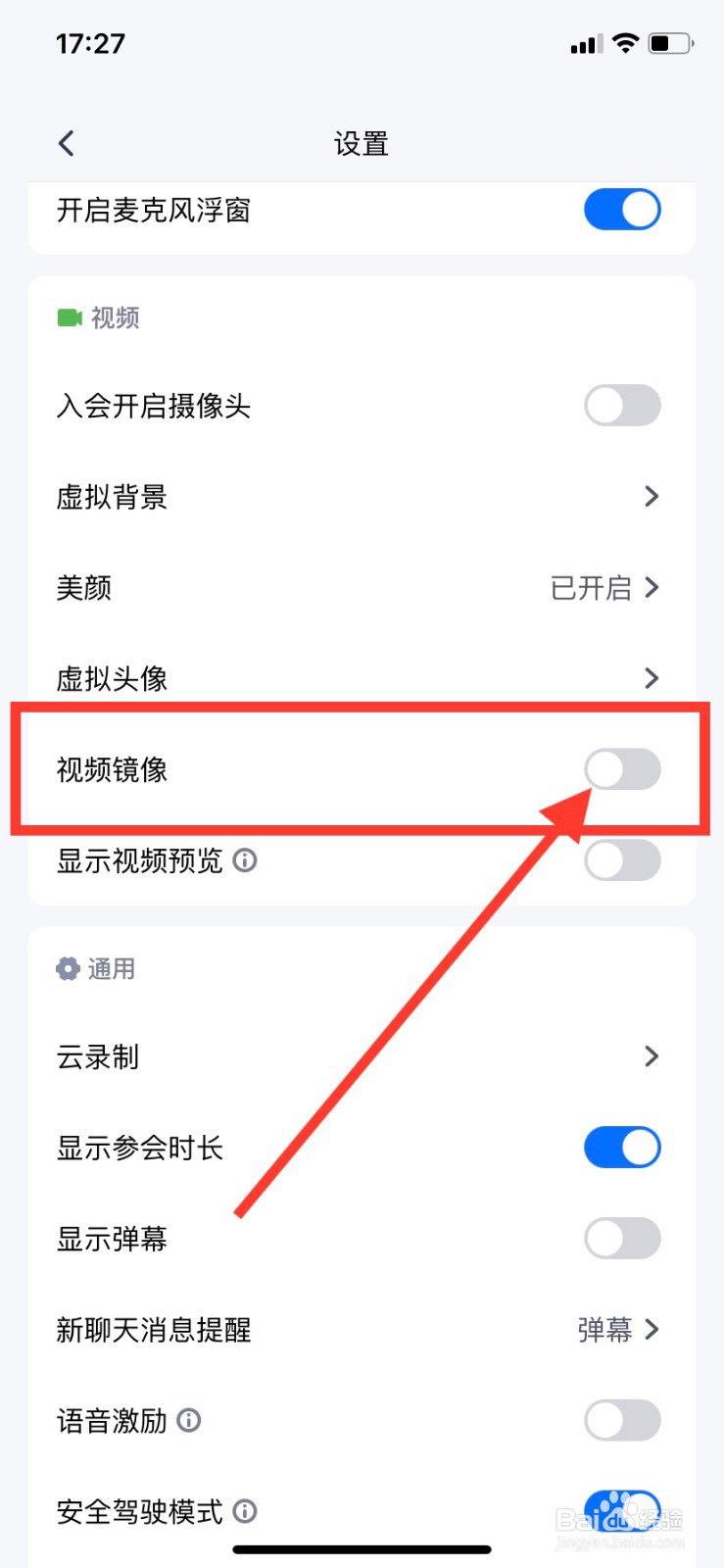Screen dimensions: 724x1568
Task: Click the cellular signal icon in the status bar
Action: (584, 43)
